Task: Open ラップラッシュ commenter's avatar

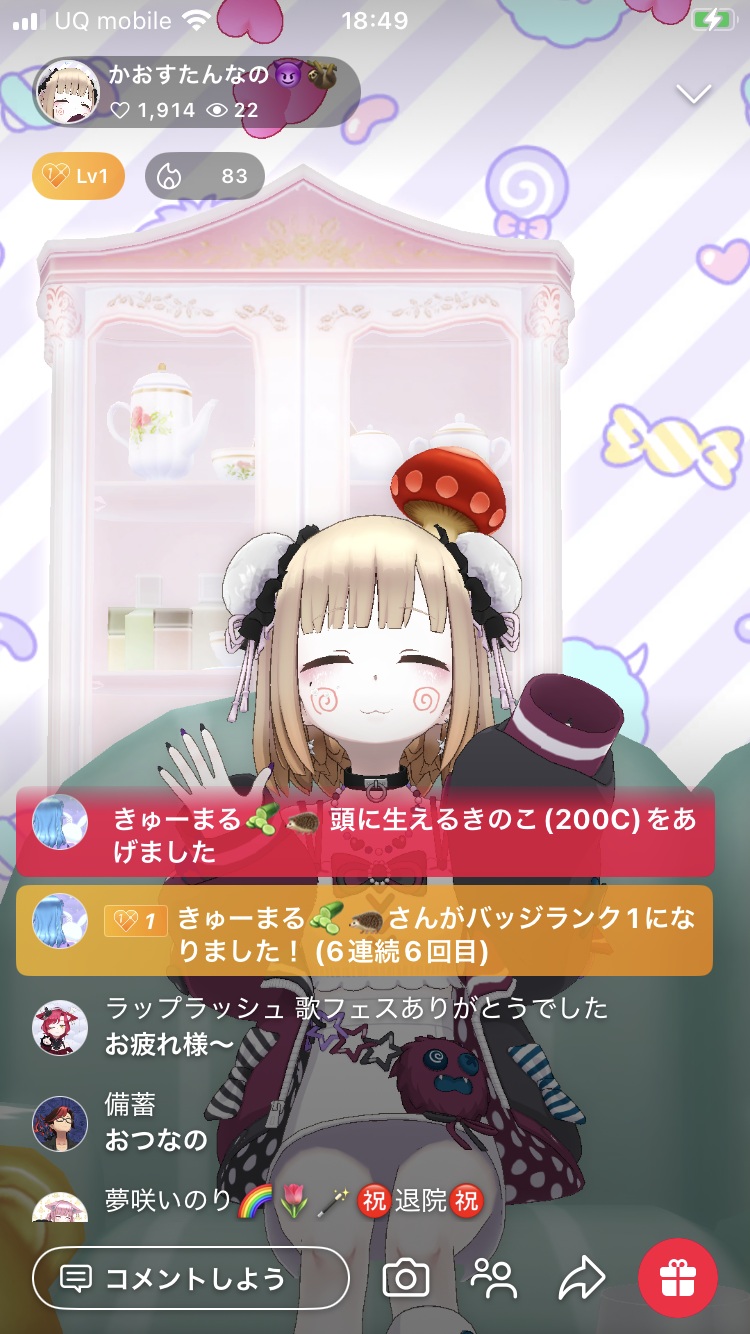Action: [x=60, y=1027]
